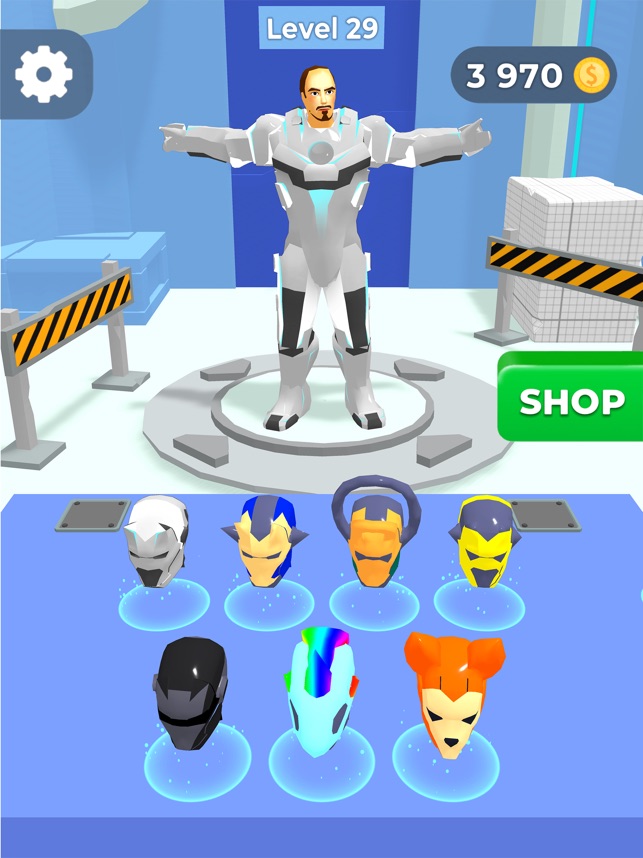The height and width of the screenshot is (858, 643).
Task: Choose the rainbow-striped cyan helmet
Action: point(318,690)
